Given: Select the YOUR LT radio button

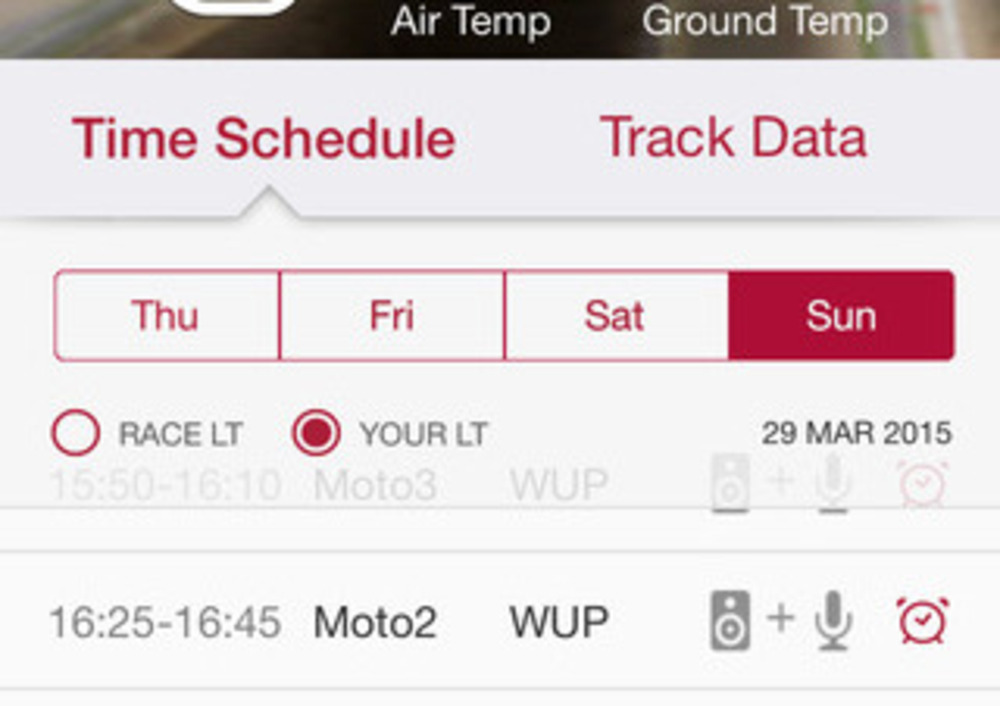Looking at the screenshot, I should pyautogui.click(x=316, y=434).
